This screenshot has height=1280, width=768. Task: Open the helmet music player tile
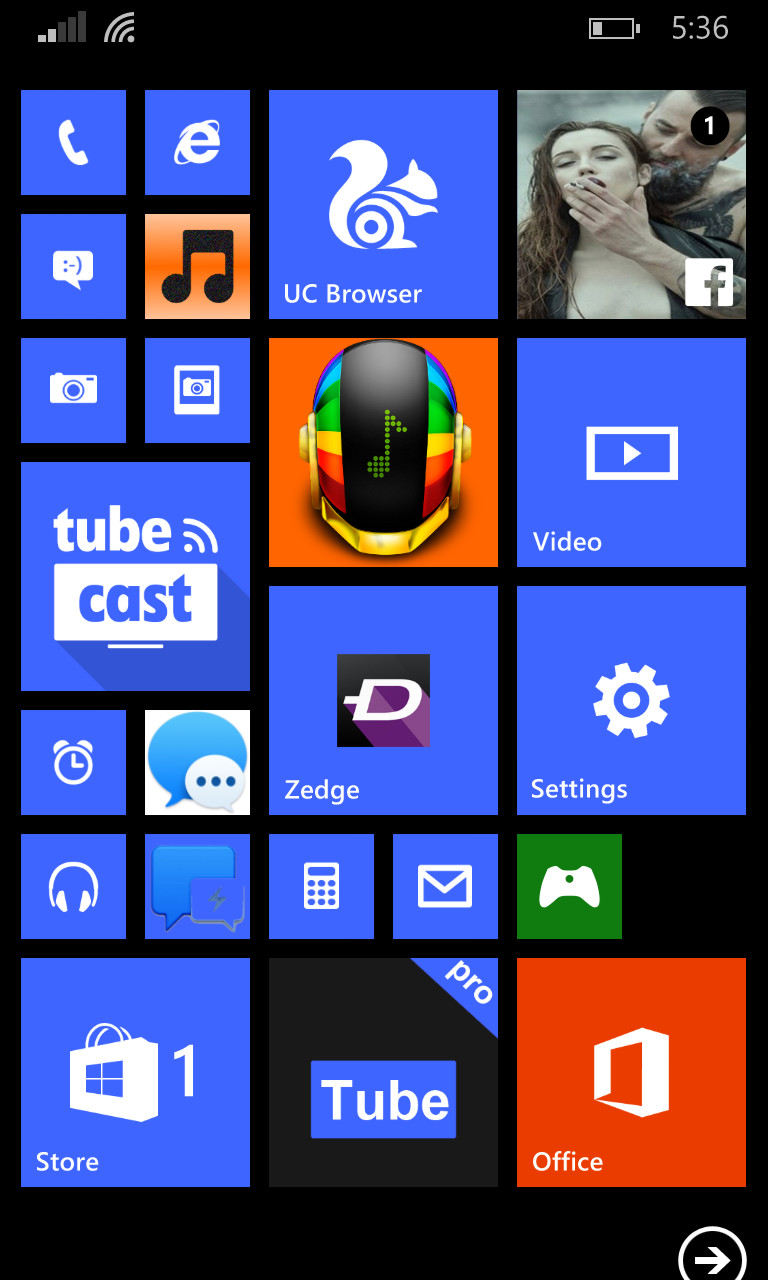coord(383,452)
